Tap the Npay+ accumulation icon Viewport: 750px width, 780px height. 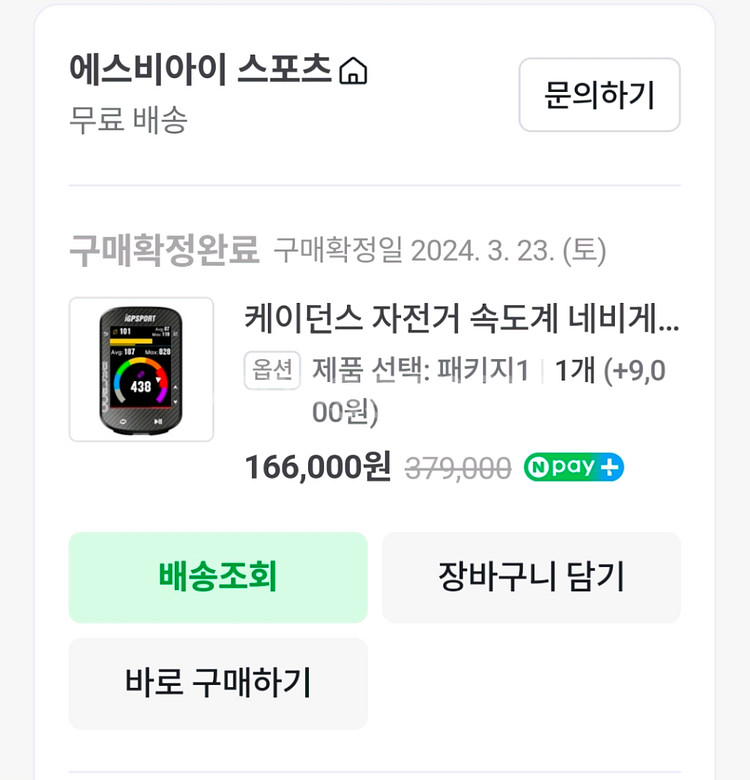575,466
